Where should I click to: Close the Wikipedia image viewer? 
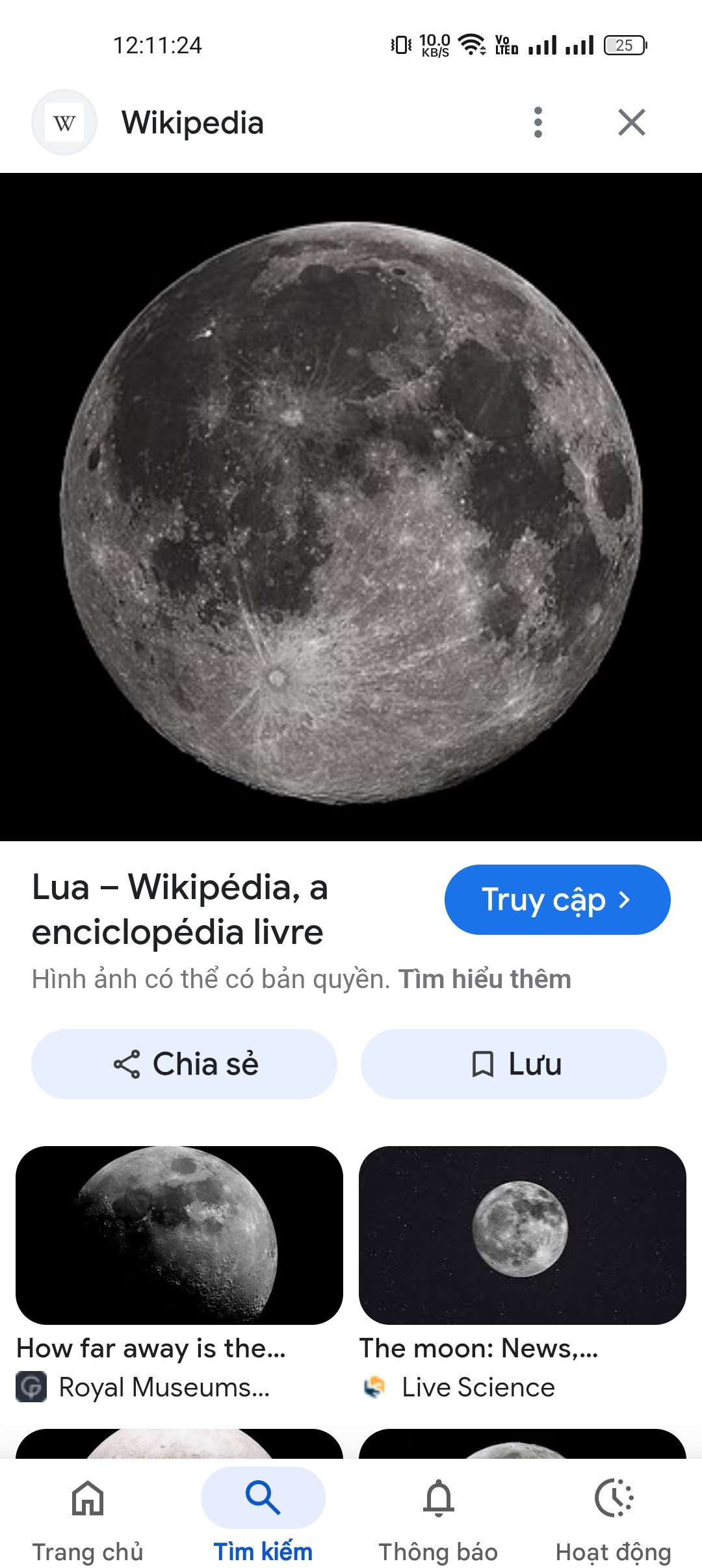click(631, 122)
